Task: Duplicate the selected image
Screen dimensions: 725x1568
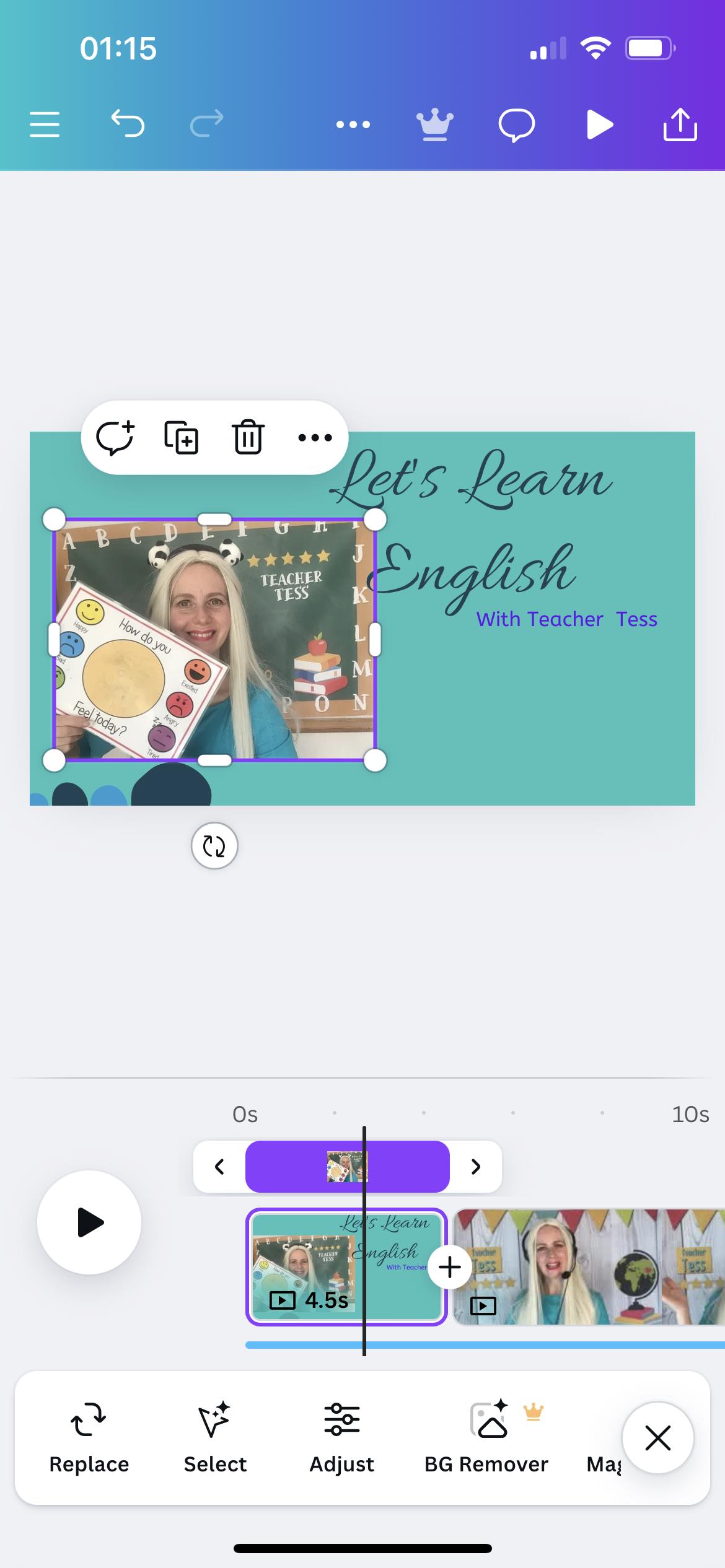Action: 182,438
